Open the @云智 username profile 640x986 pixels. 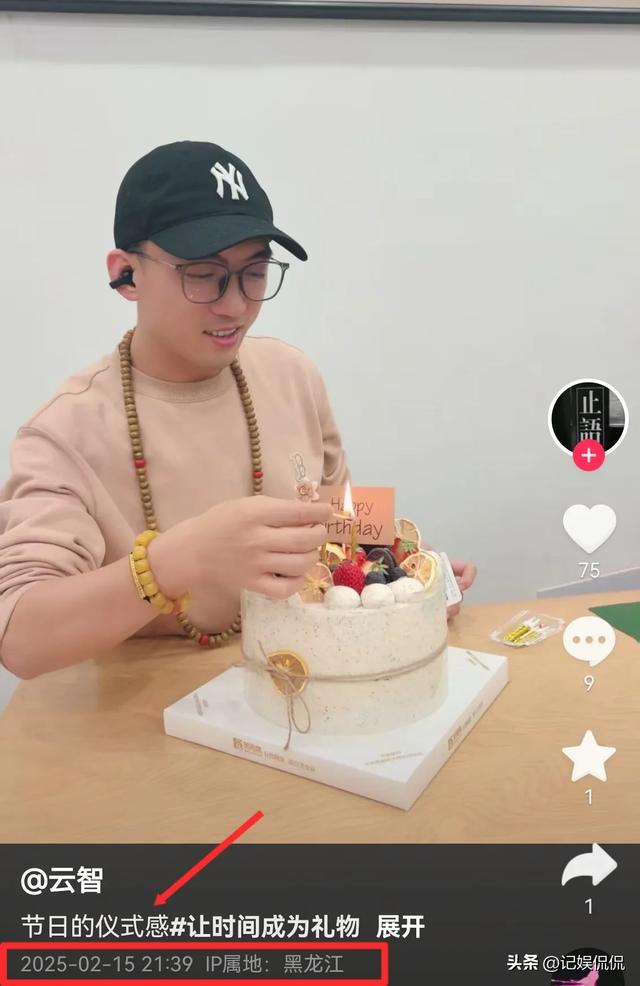62,880
